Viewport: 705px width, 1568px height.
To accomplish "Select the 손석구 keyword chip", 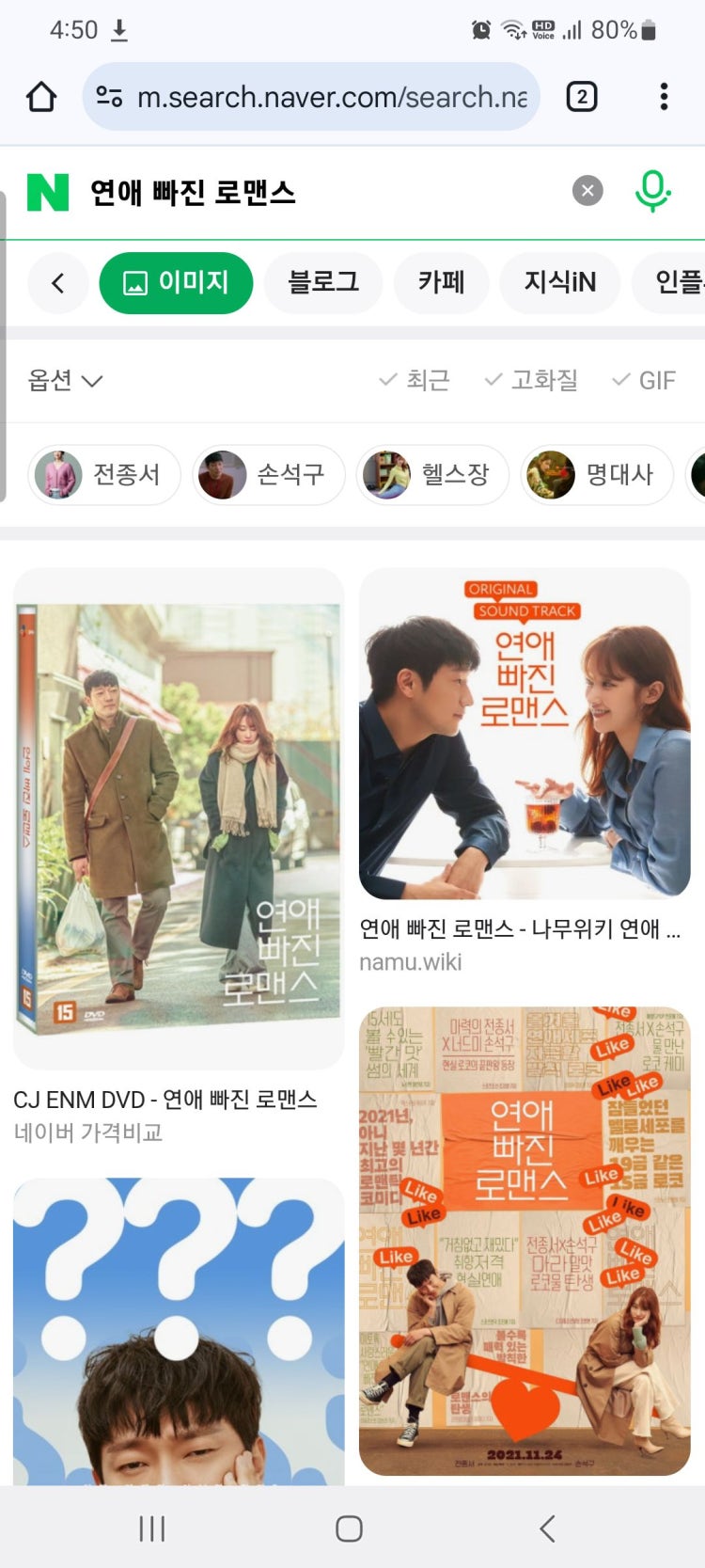I will pyautogui.click(x=269, y=474).
